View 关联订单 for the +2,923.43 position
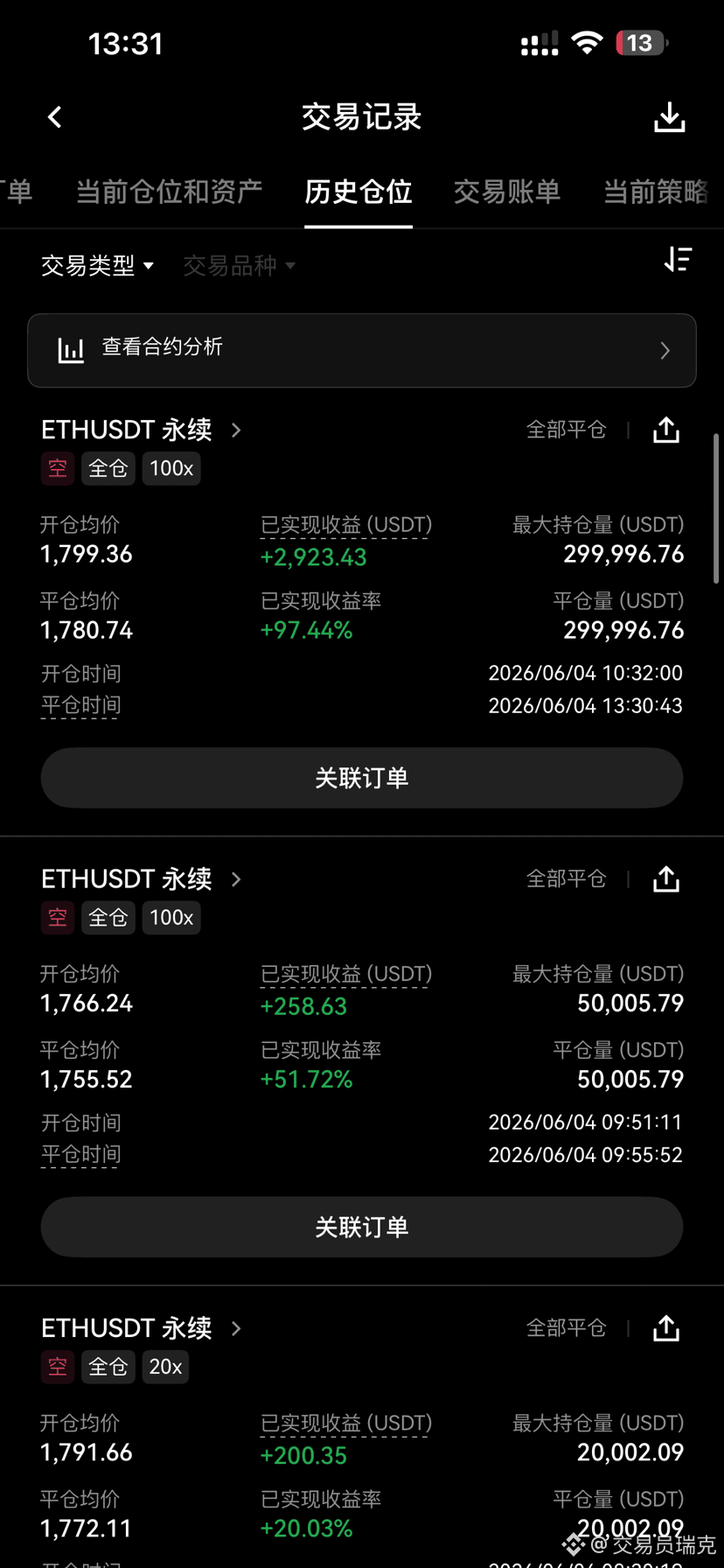 (x=362, y=778)
